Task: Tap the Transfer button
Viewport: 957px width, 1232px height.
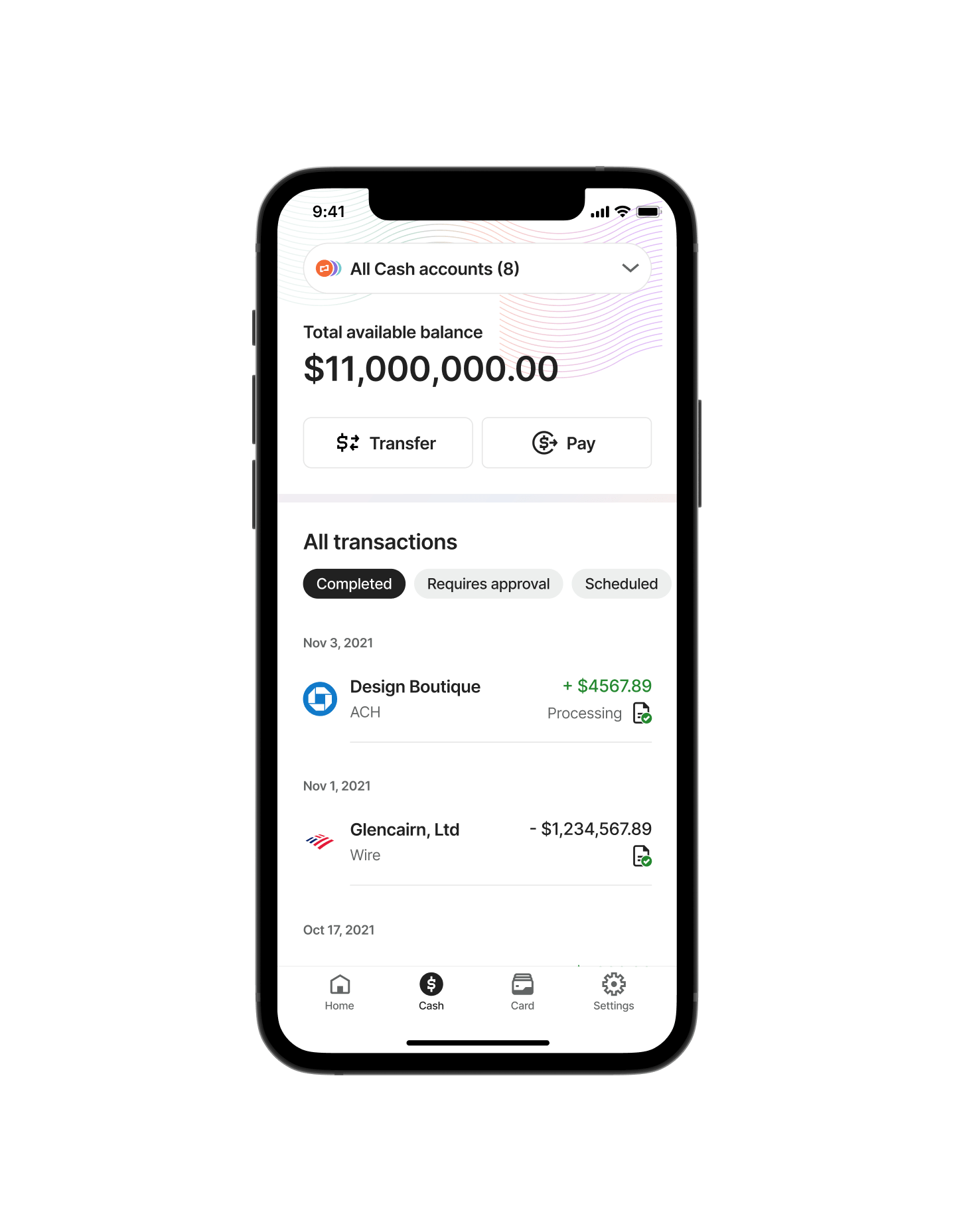Action: (x=388, y=443)
